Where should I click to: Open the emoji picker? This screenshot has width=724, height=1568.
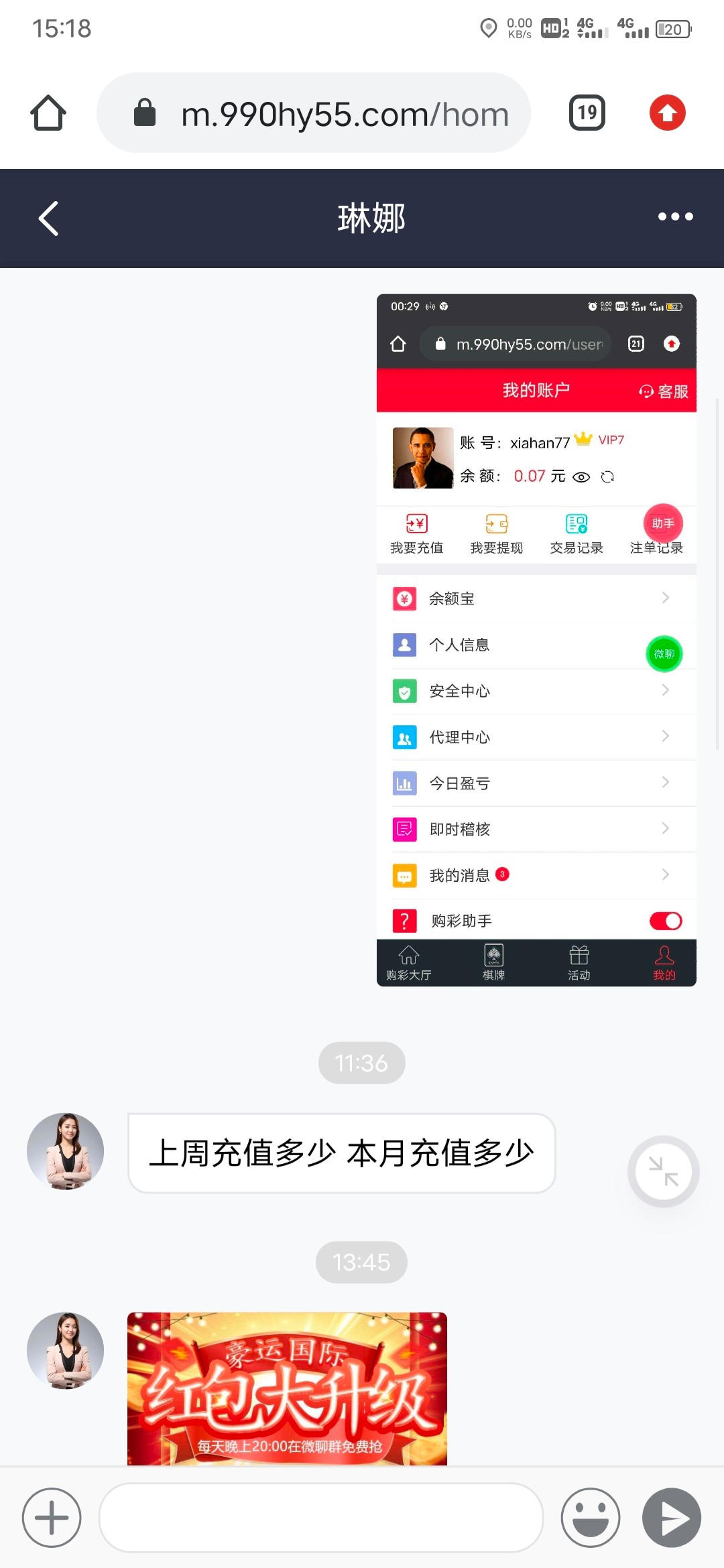tap(591, 1518)
